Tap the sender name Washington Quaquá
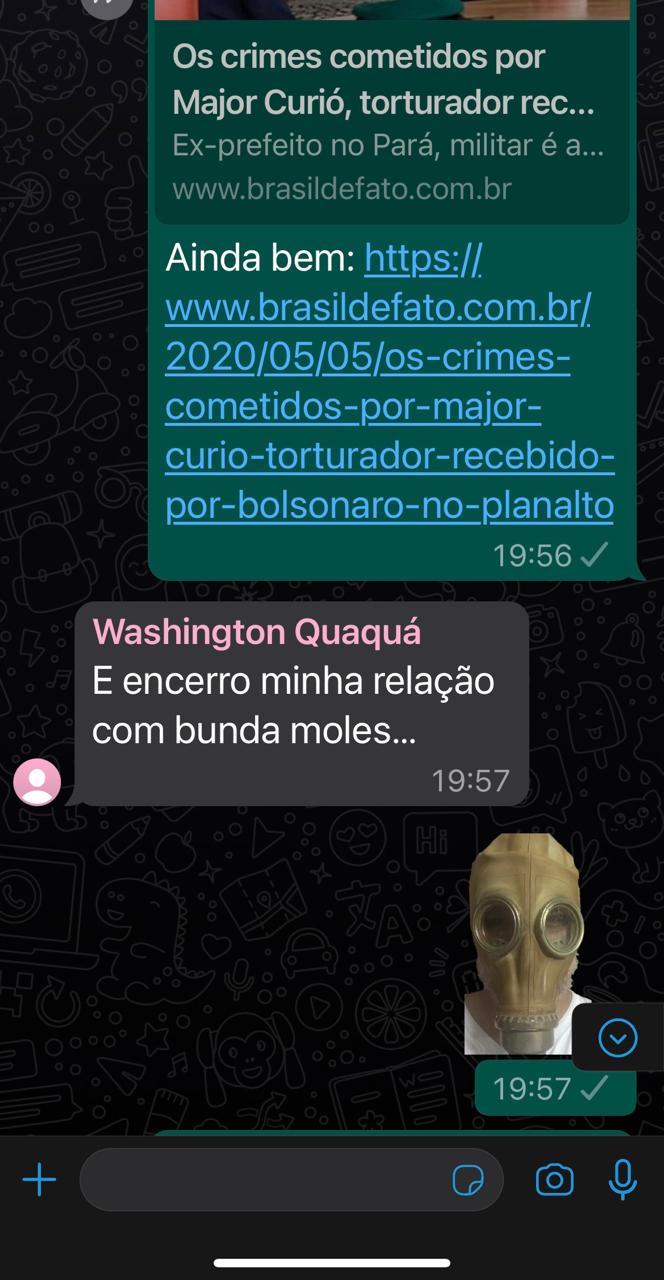 click(x=256, y=632)
